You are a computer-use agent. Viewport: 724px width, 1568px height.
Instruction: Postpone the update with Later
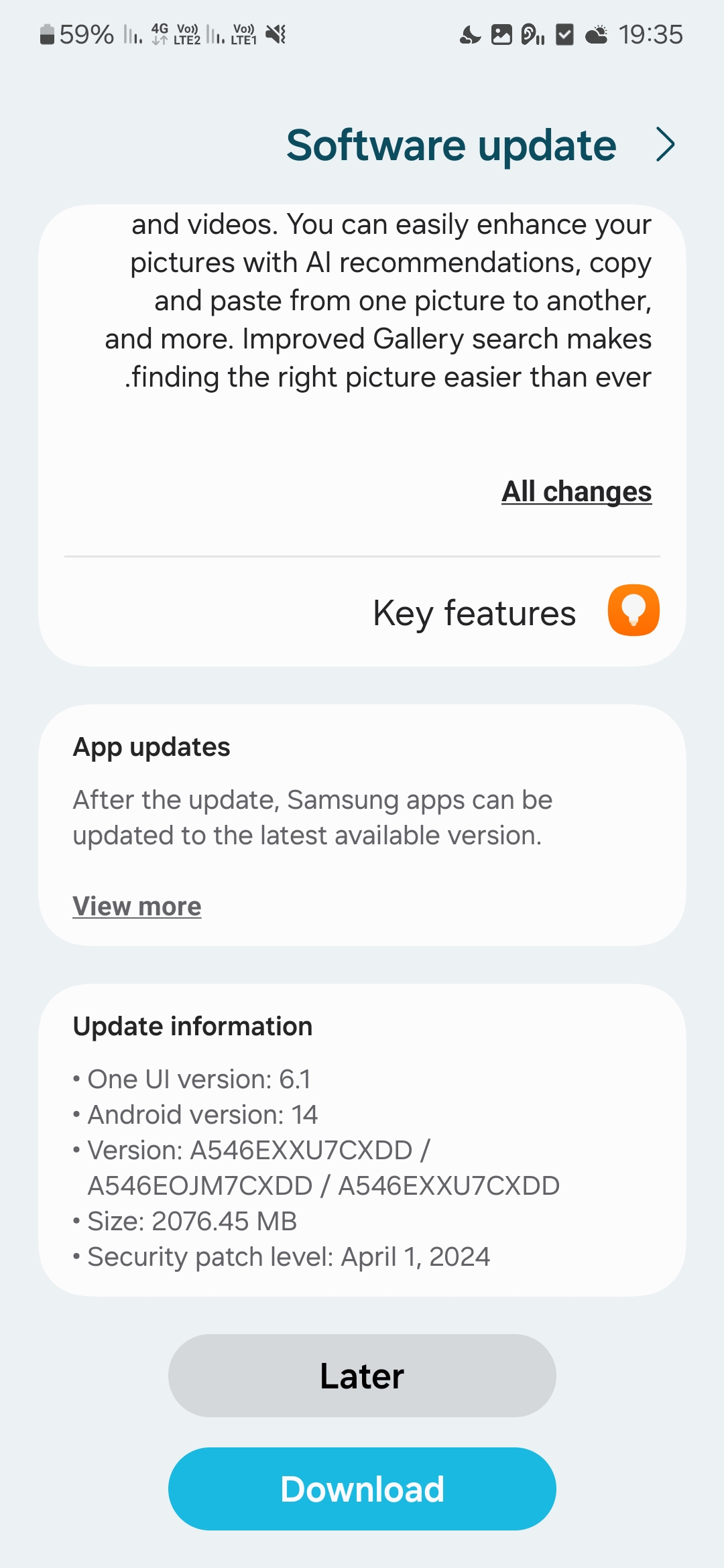(x=362, y=1376)
